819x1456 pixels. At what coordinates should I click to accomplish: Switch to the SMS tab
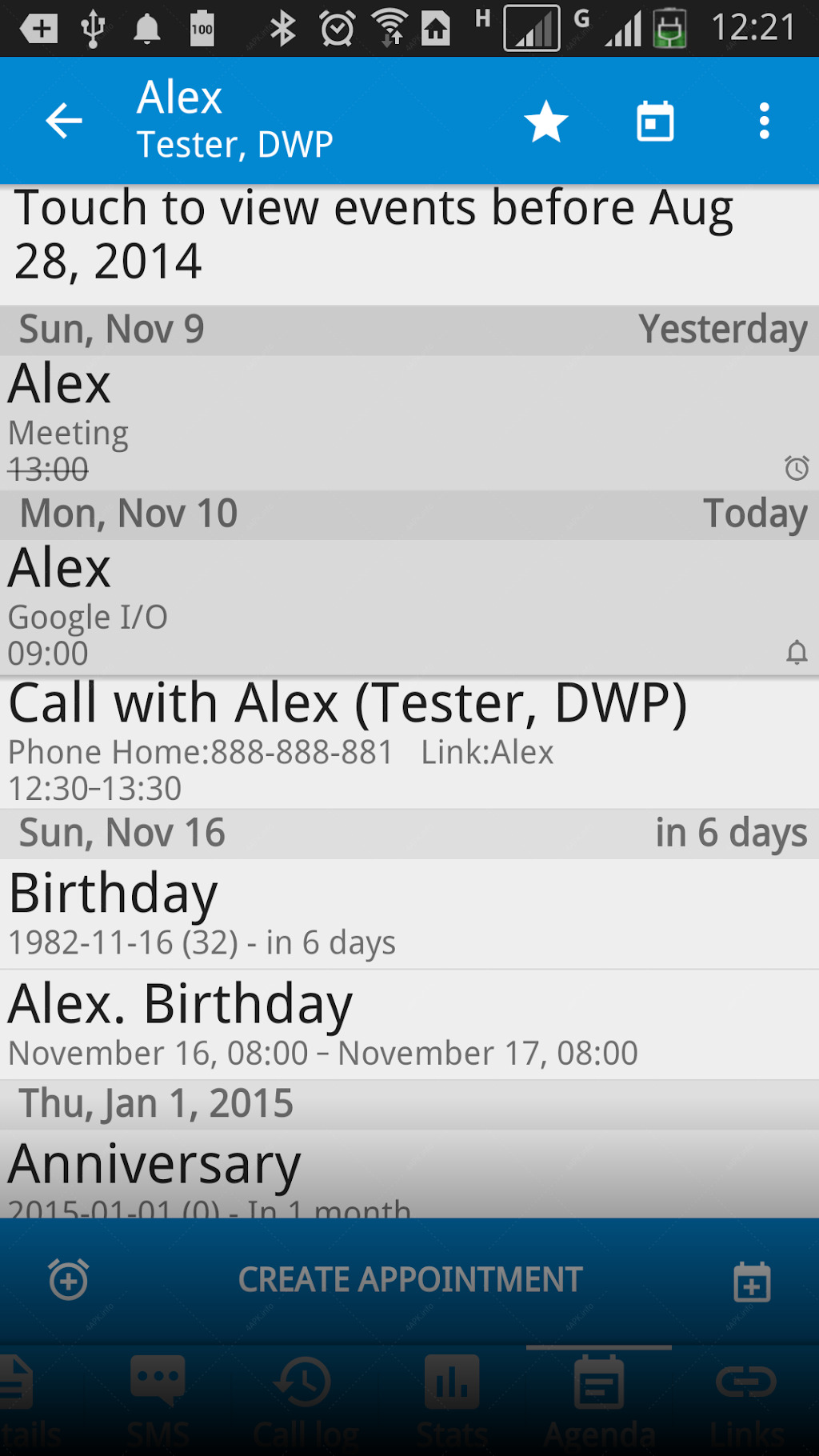[x=158, y=1402]
